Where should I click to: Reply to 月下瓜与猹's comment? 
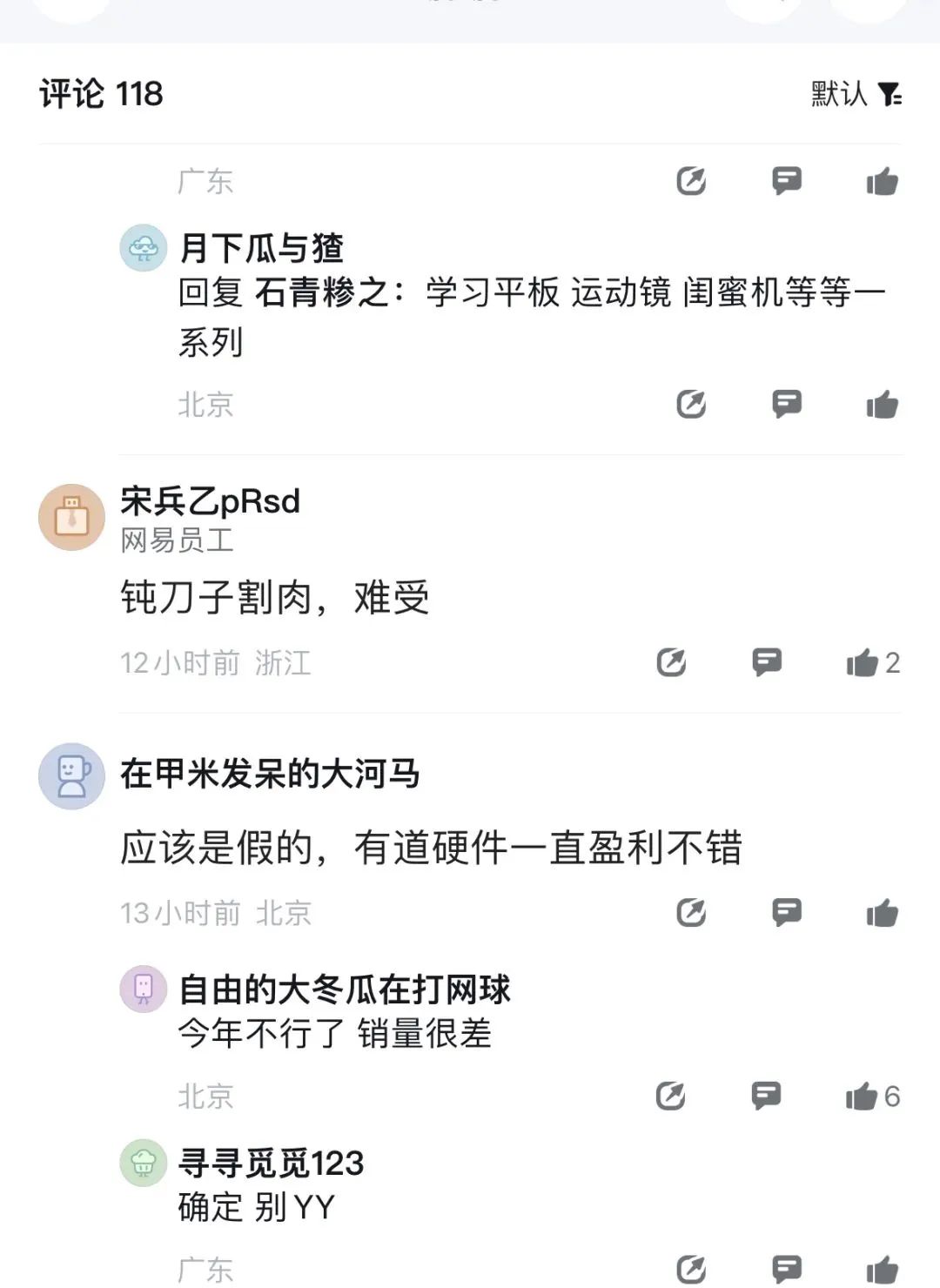(x=787, y=404)
